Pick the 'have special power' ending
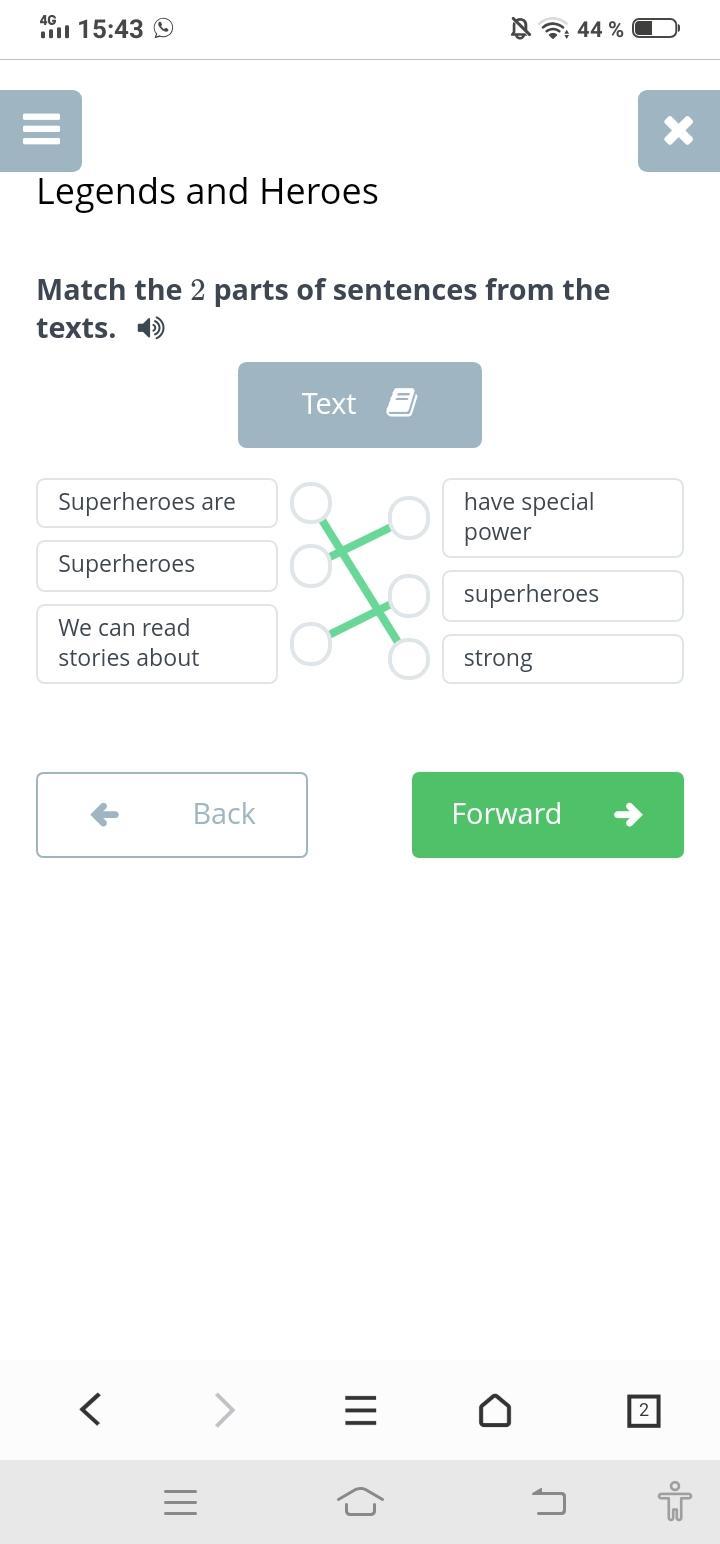Screen dimensions: 720x1544 [562, 517]
